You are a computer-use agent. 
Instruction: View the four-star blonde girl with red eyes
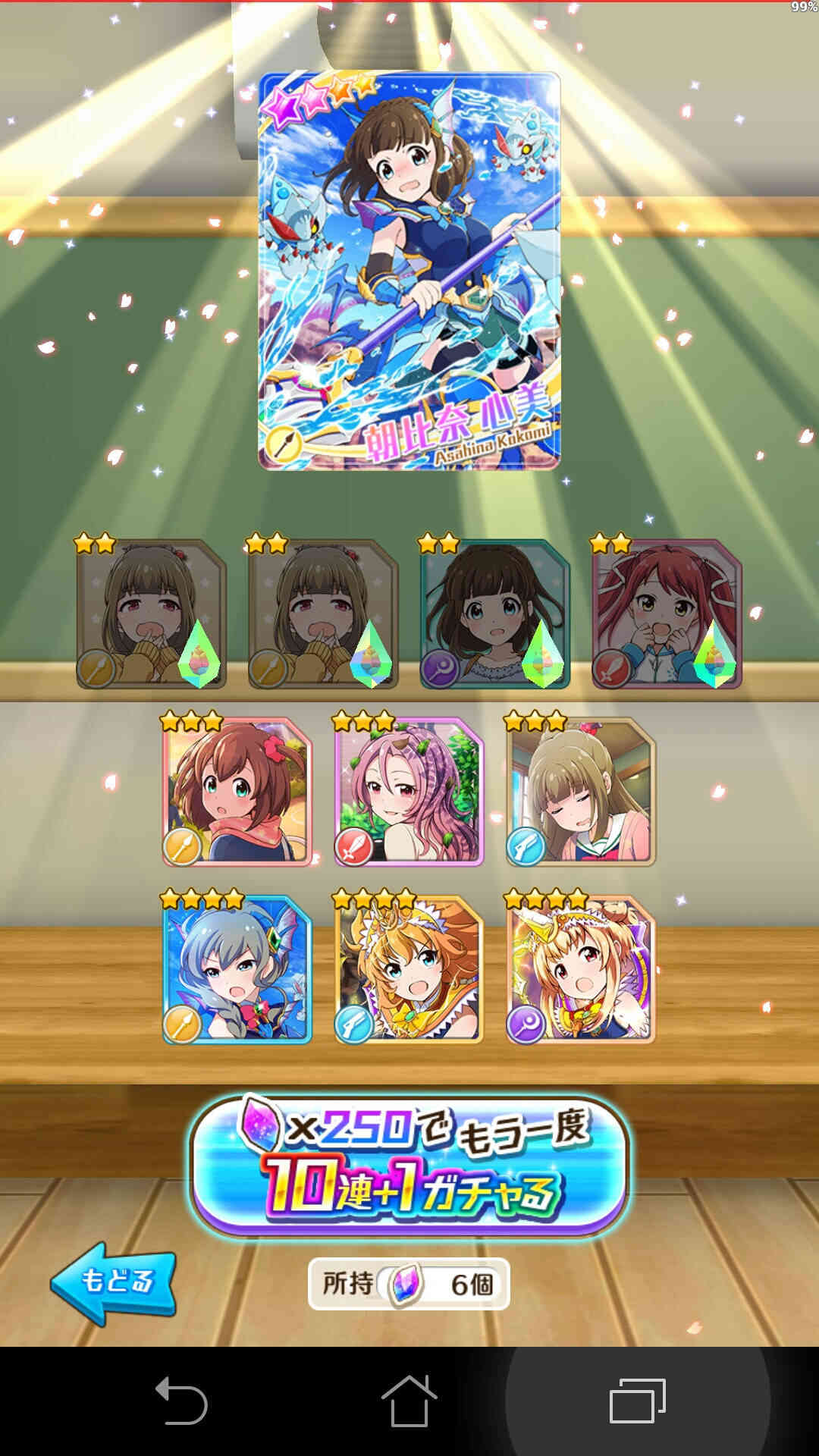(581, 970)
